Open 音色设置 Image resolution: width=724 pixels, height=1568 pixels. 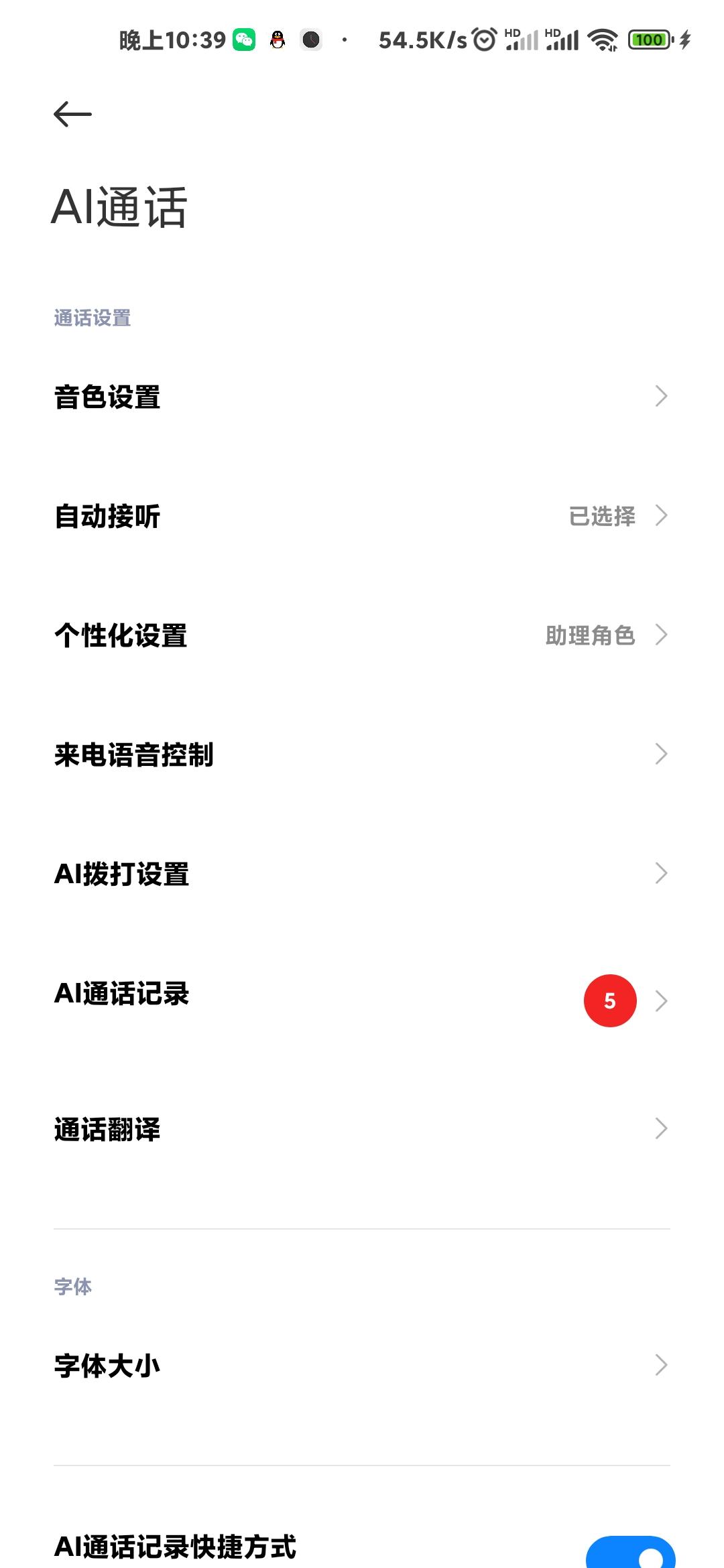362,397
